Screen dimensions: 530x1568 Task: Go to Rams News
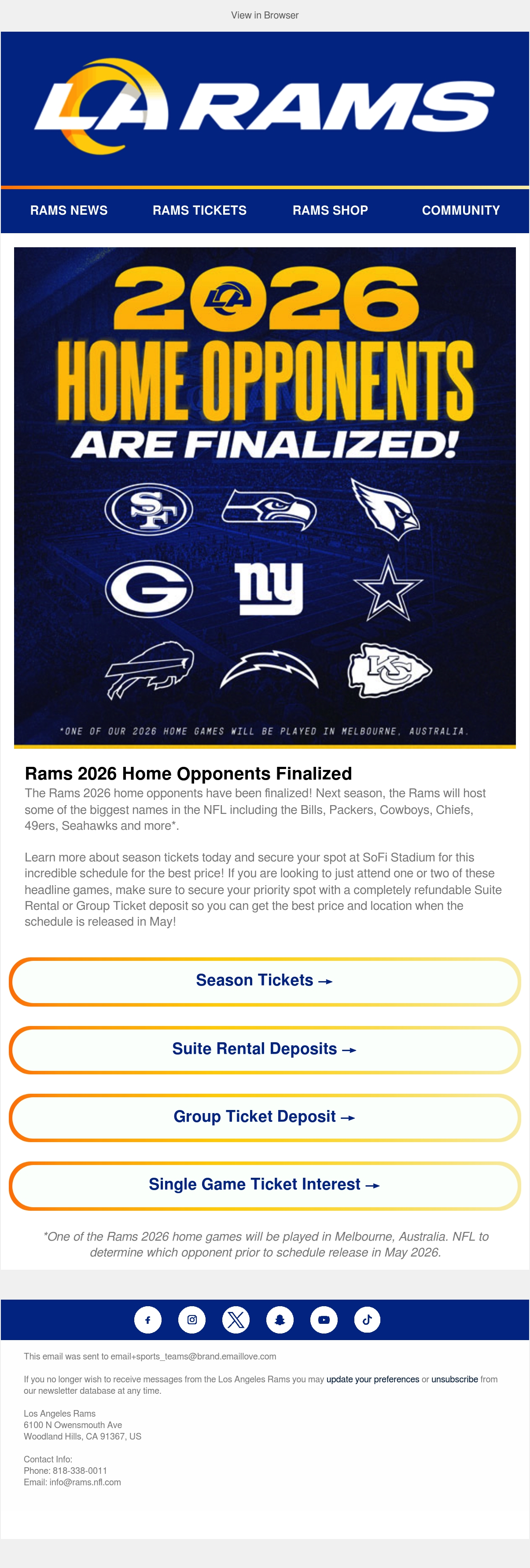[69, 211]
